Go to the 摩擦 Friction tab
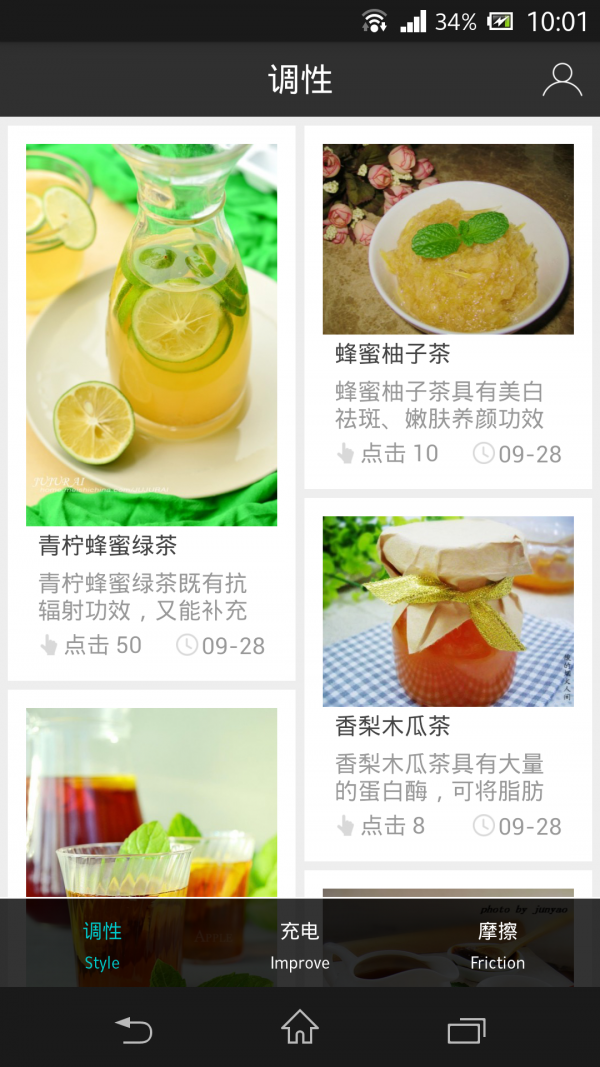Image resolution: width=600 pixels, height=1067 pixels. (497, 945)
